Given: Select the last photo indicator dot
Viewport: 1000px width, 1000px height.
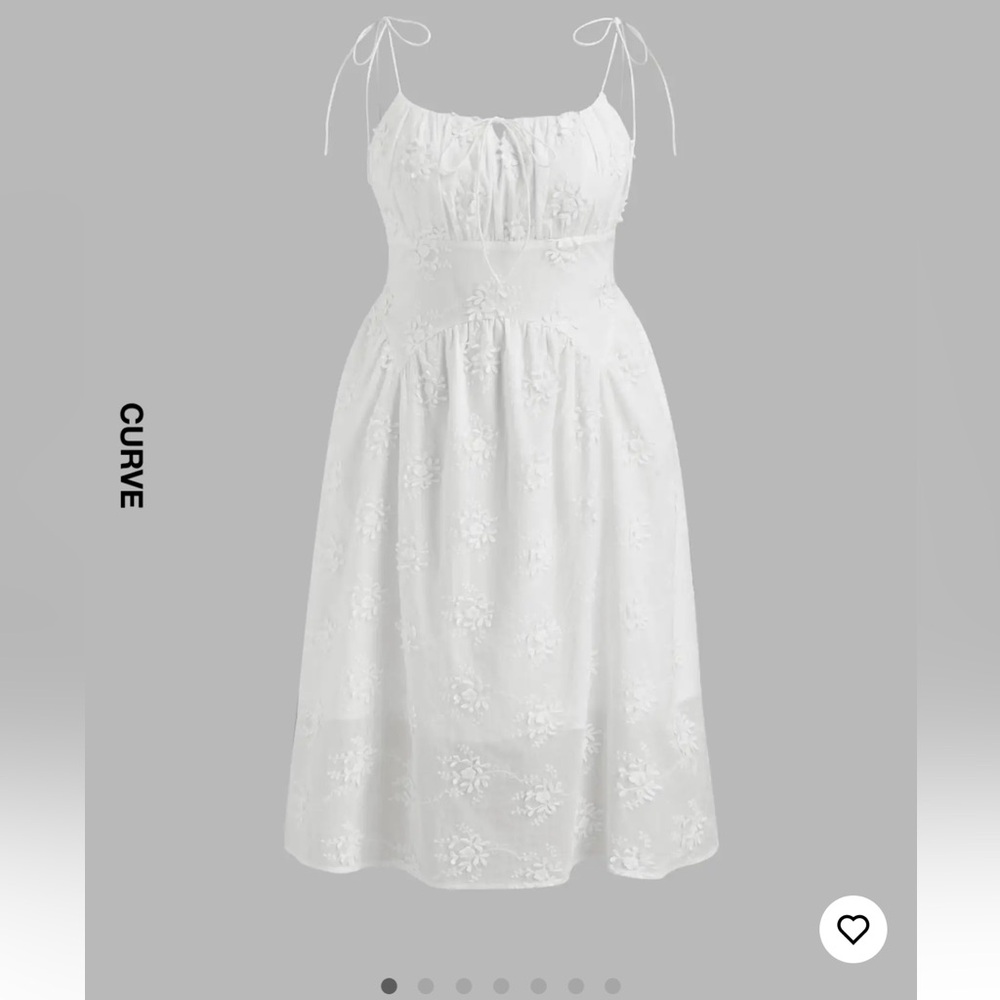Looking at the screenshot, I should coord(612,986).
